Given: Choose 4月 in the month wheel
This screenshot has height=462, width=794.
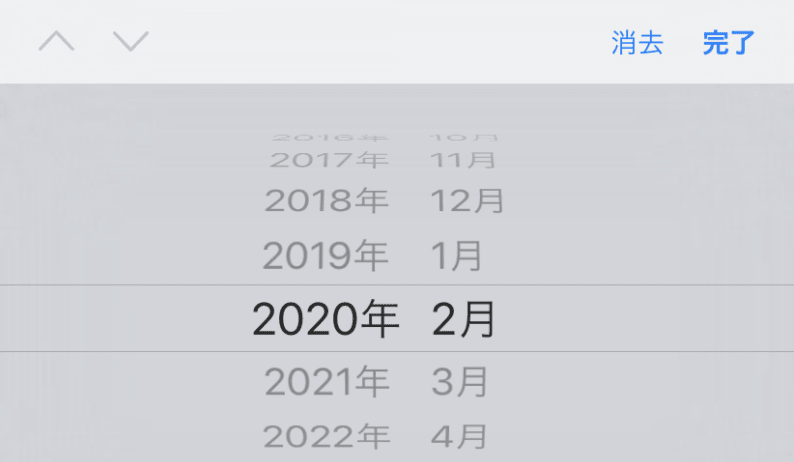Looking at the screenshot, I should (460, 436).
